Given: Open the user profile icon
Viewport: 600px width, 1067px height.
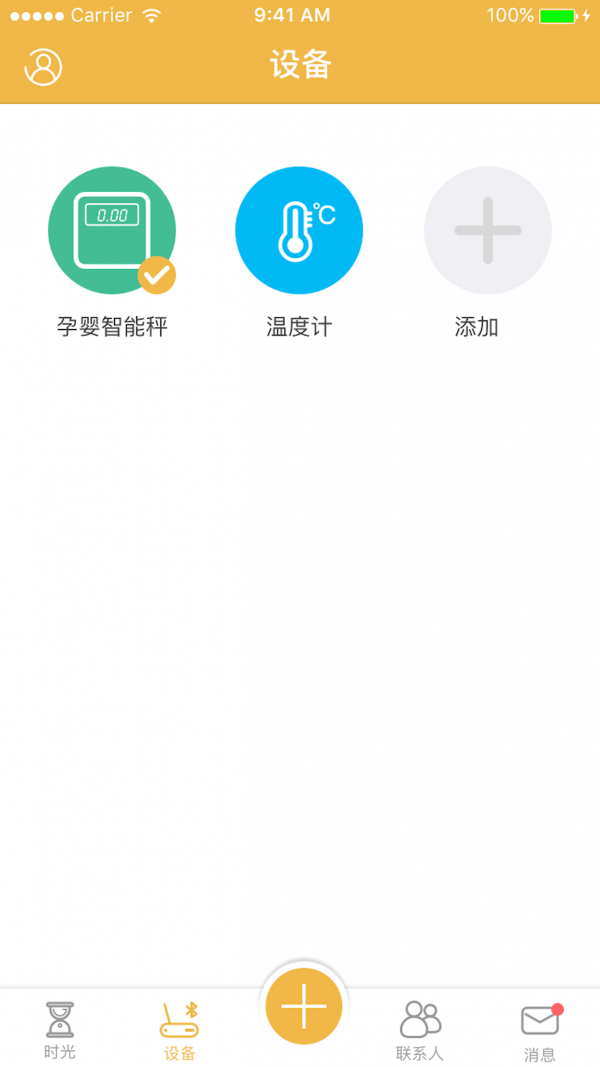Looking at the screenshot, I should [43, 67].
